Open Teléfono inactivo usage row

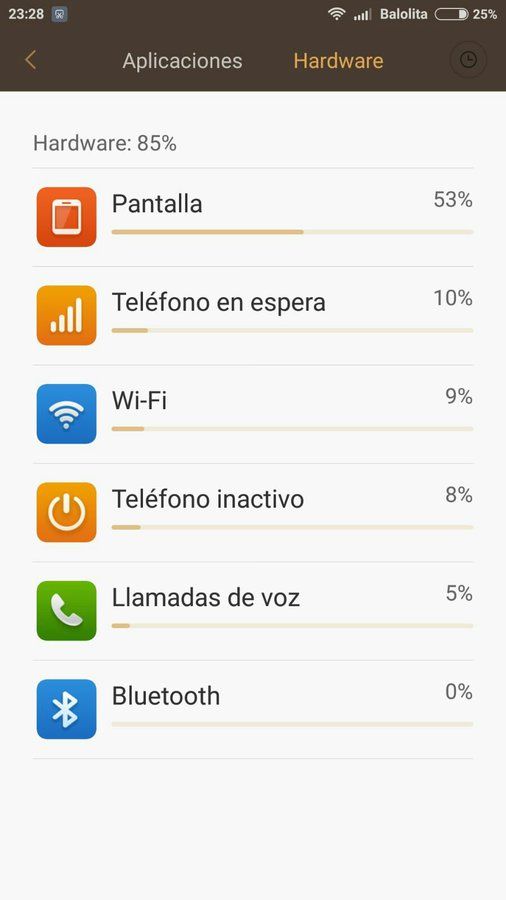[x=253, y=513]
